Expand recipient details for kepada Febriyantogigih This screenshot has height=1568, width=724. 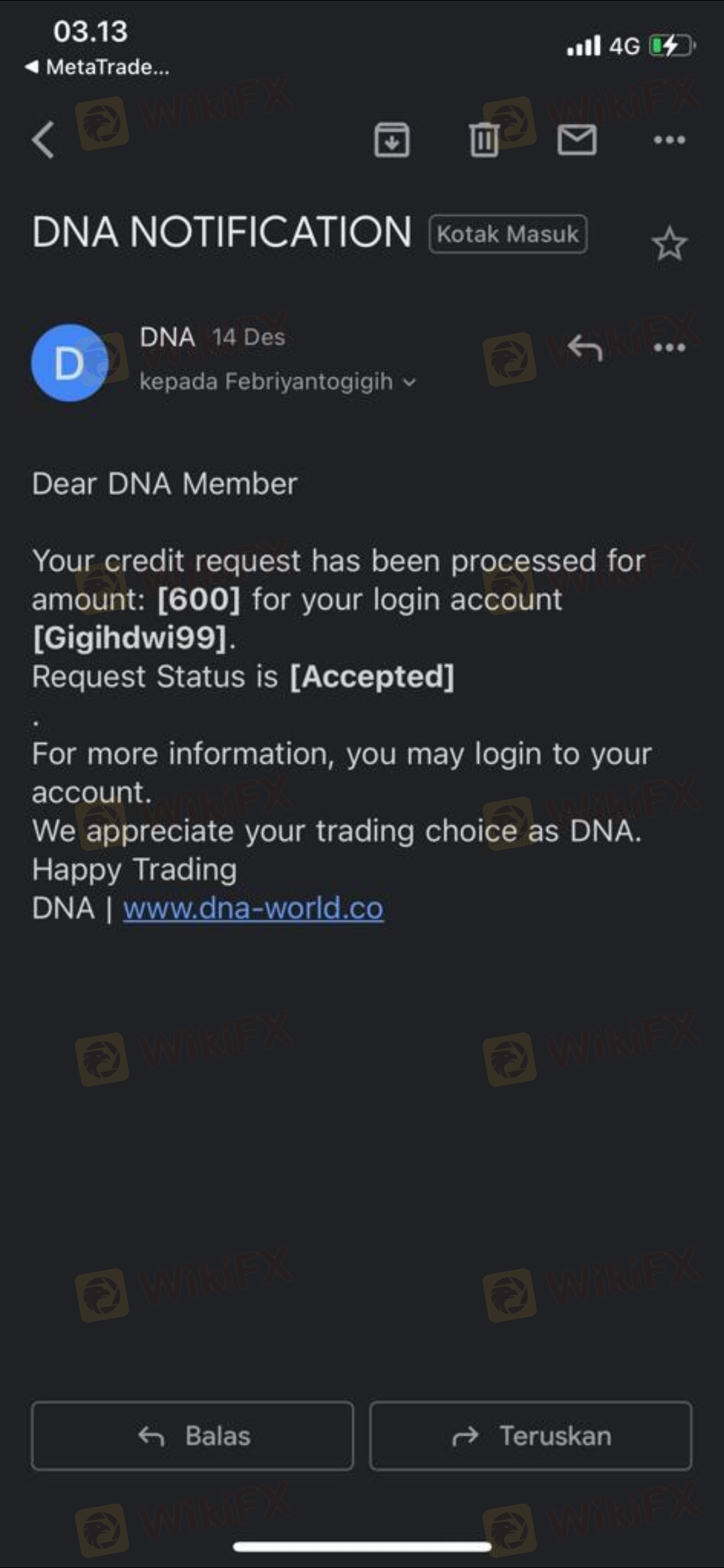tap(278, 381)
